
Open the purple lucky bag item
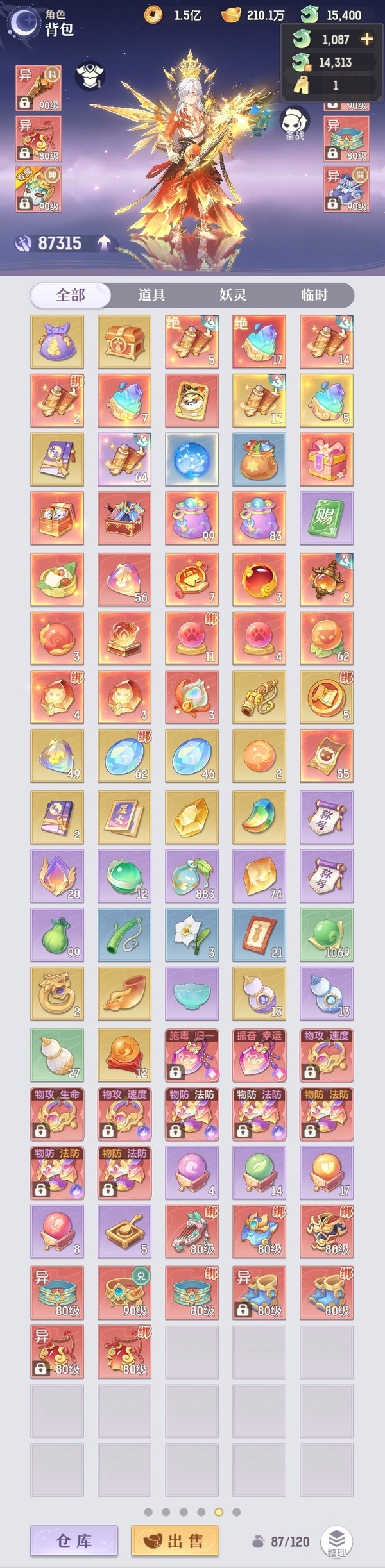pos(57,341)
